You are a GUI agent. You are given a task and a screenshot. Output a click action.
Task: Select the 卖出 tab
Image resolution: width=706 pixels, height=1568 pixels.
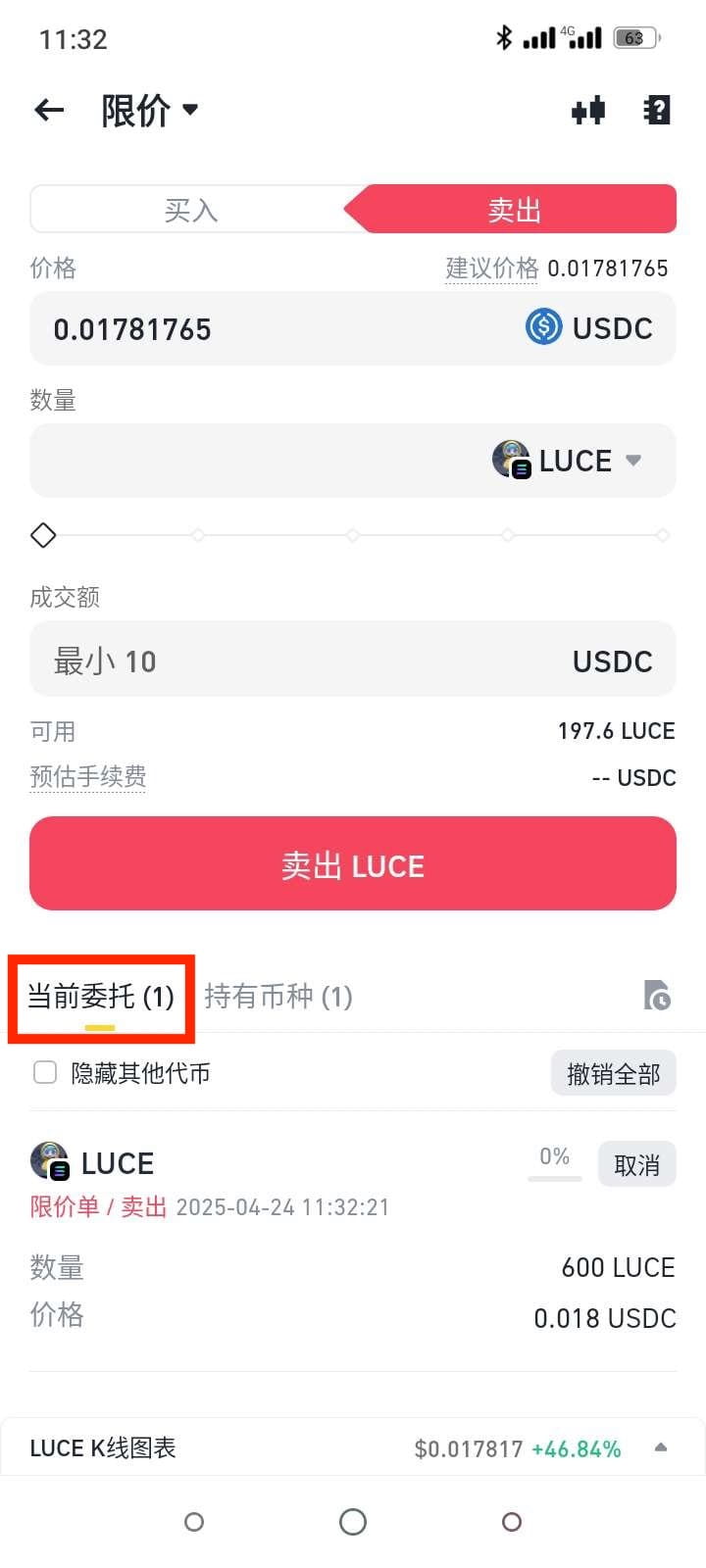(x=515, y=210)
